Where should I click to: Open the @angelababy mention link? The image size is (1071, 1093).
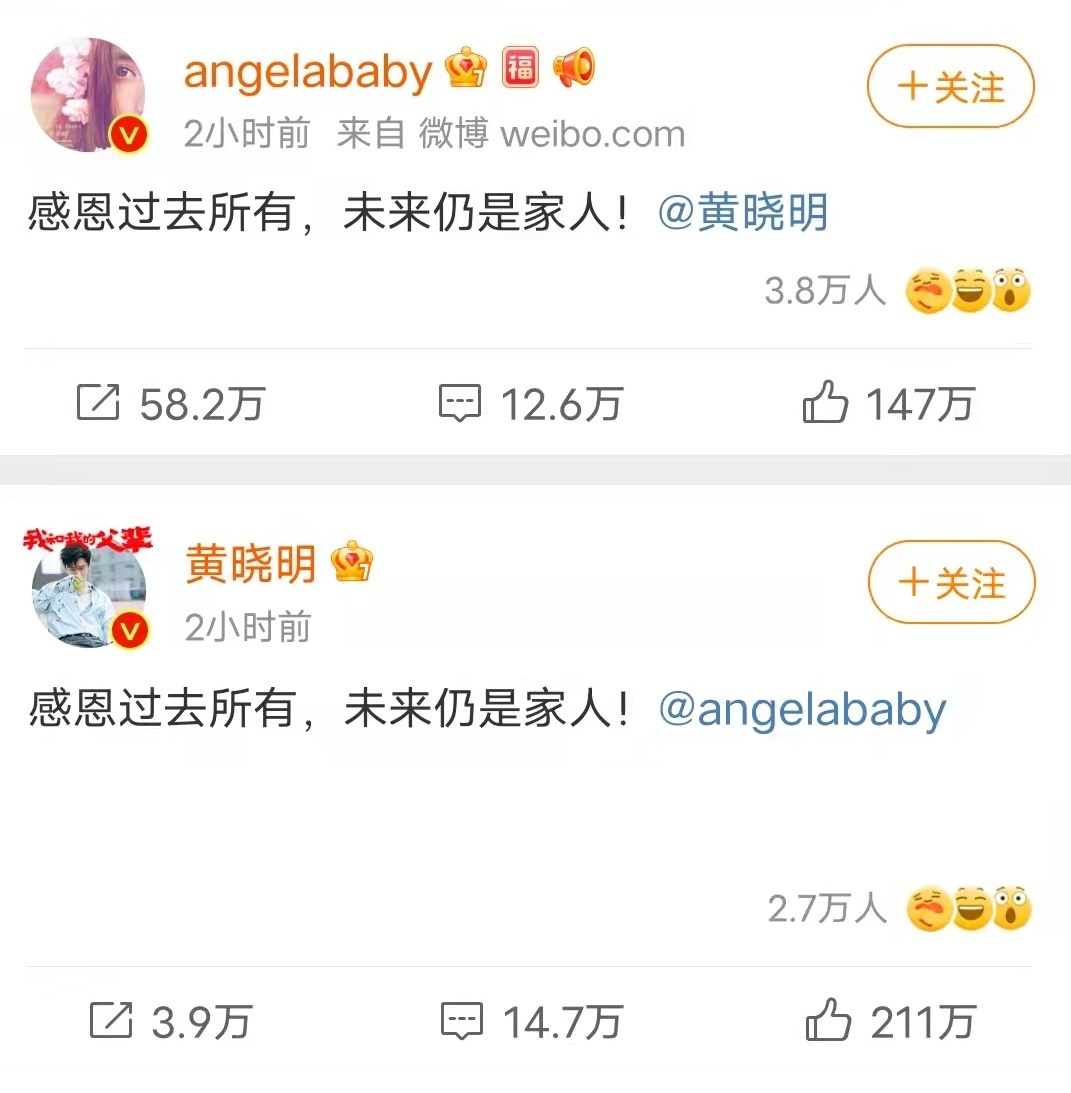click(802, 708)
